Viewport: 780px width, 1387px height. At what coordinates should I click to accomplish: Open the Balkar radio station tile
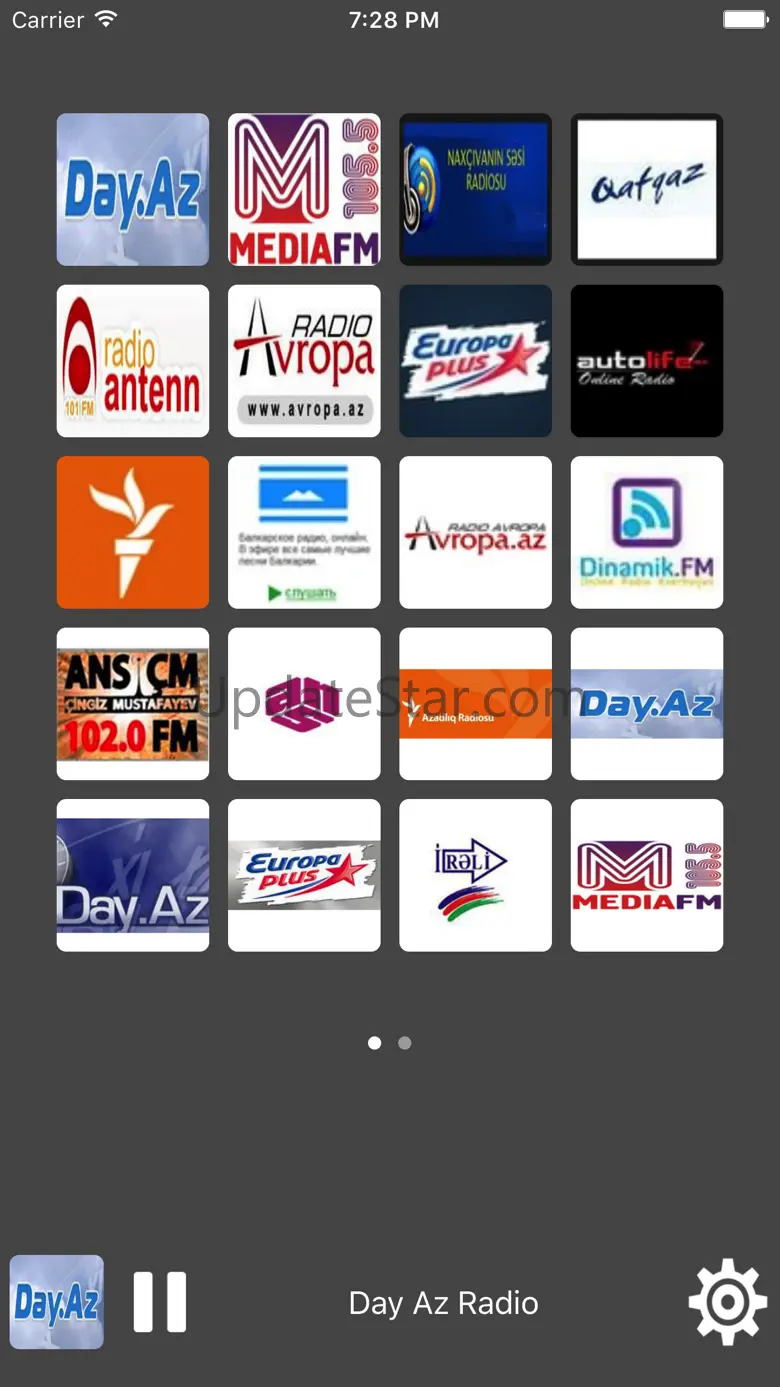click(x=304, y=532)
